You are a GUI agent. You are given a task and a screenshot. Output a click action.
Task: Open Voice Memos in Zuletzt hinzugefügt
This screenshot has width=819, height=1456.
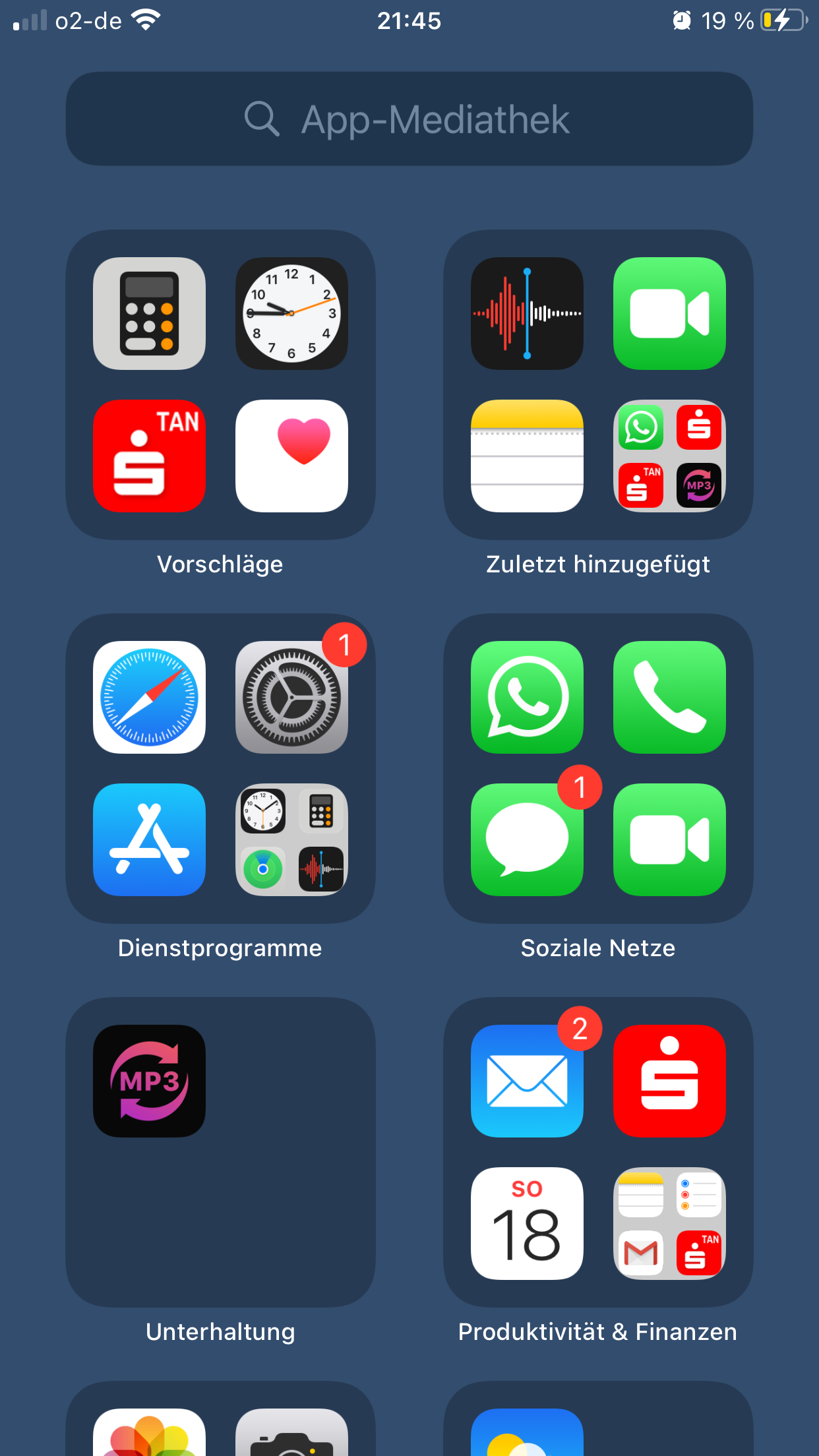tap(527, 313)
